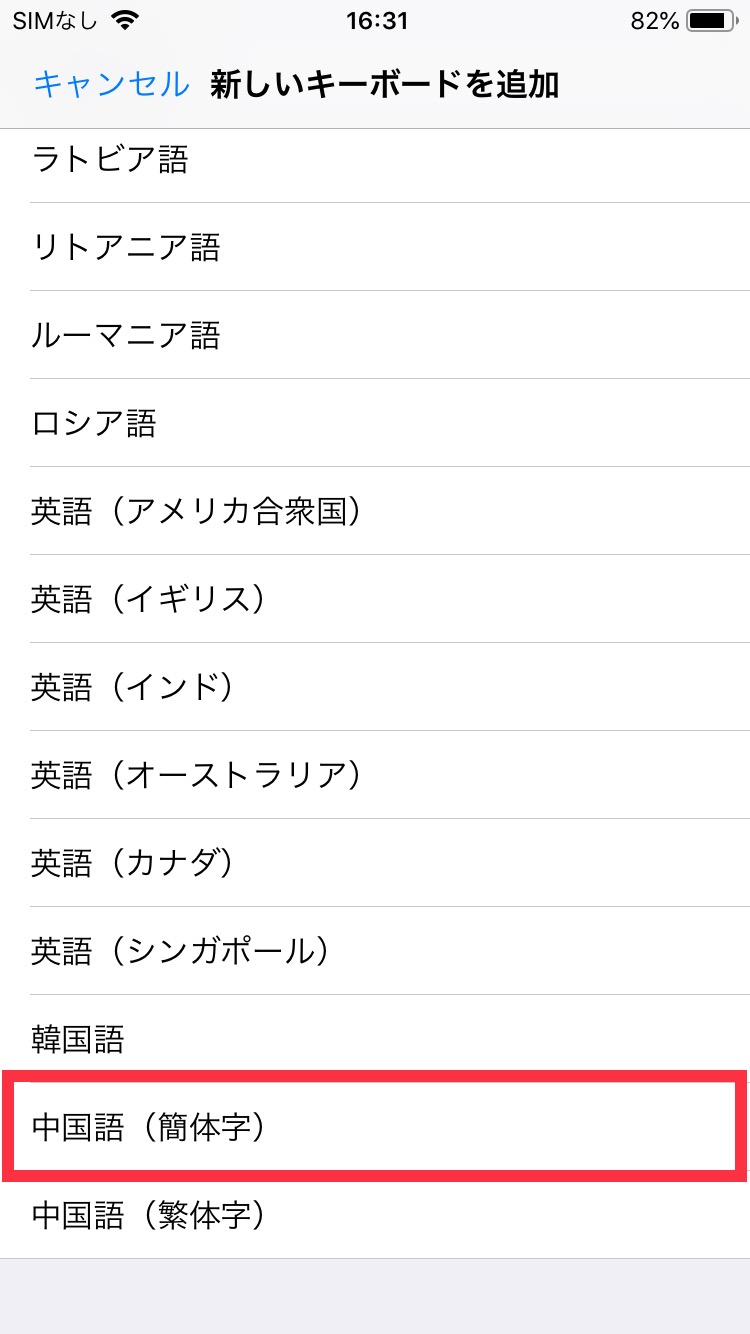
Task: Select the ロシア語 keyboard
Action: tap(375, 423)
